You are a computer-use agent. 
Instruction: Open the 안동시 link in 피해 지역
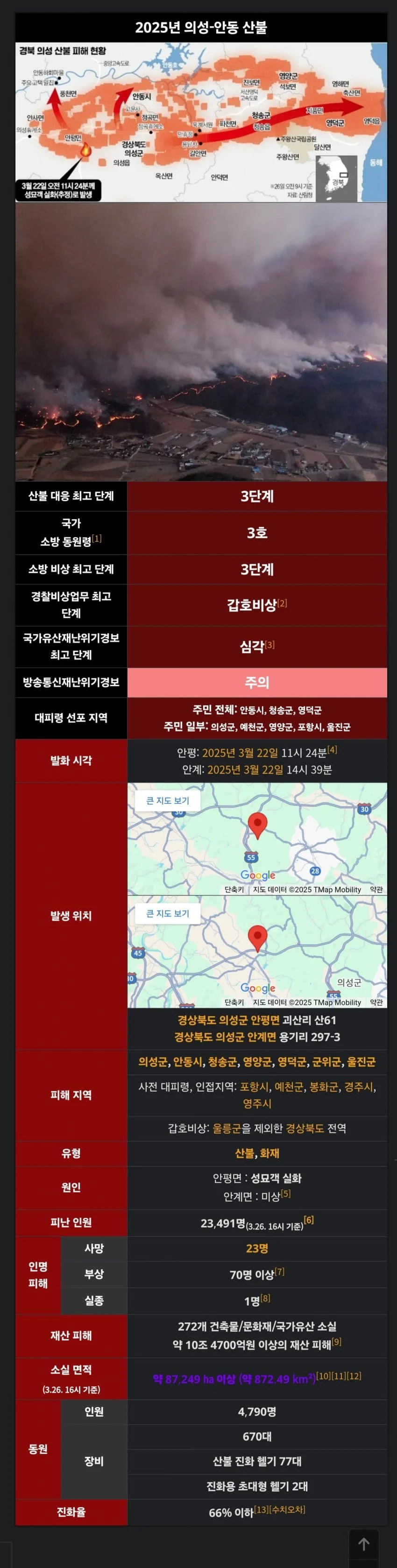[x=188, y=1061]
